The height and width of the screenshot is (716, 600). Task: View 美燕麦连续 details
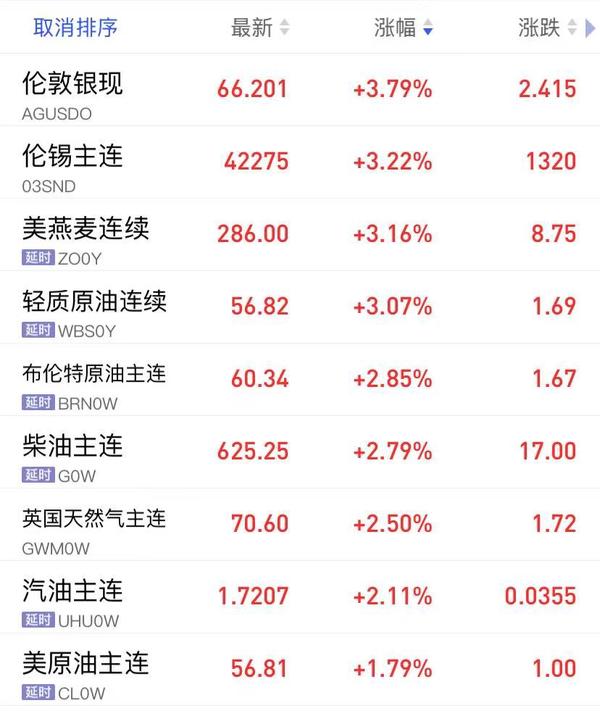pos(86,230)
